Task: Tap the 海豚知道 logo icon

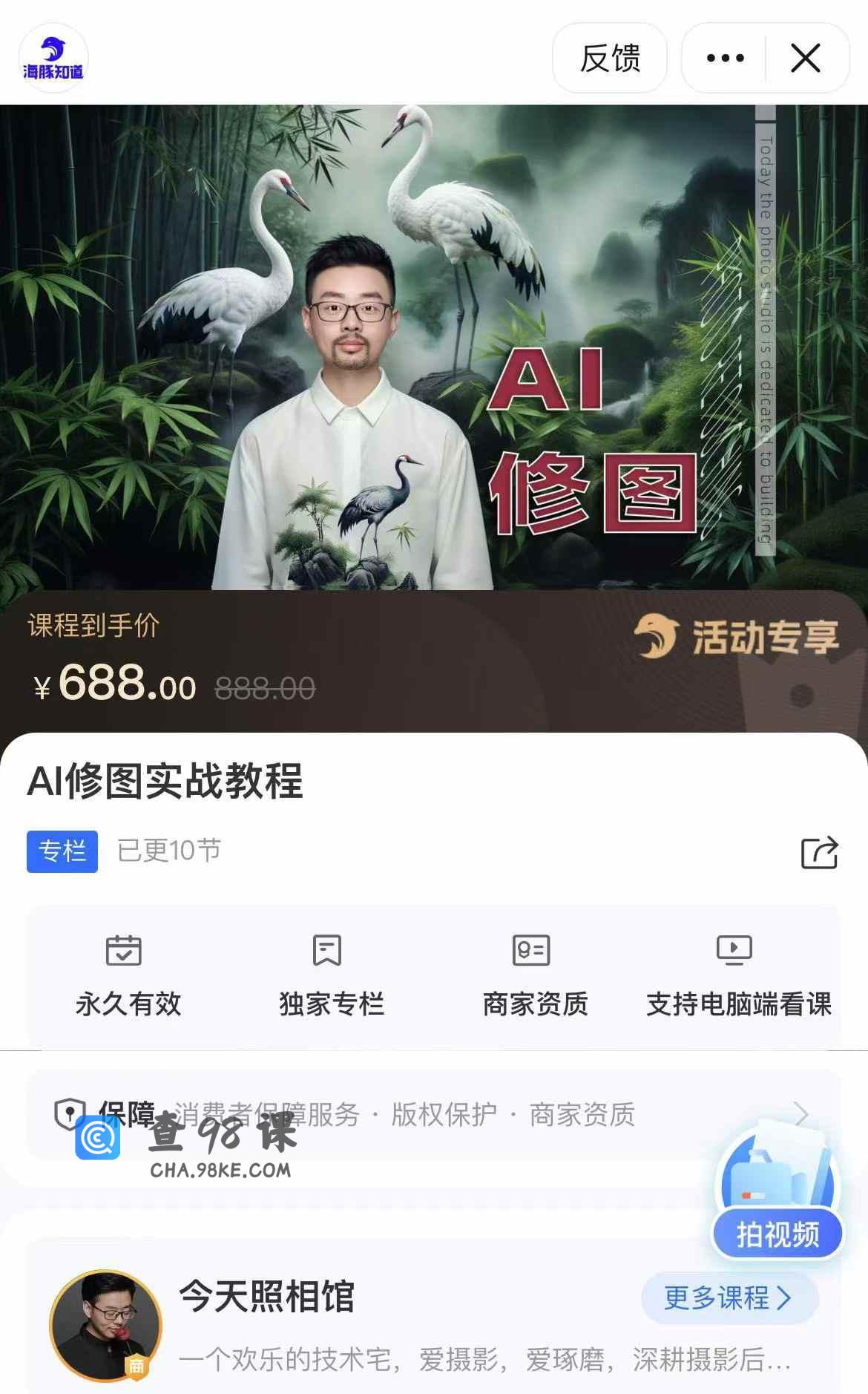Action: [53, 58]
